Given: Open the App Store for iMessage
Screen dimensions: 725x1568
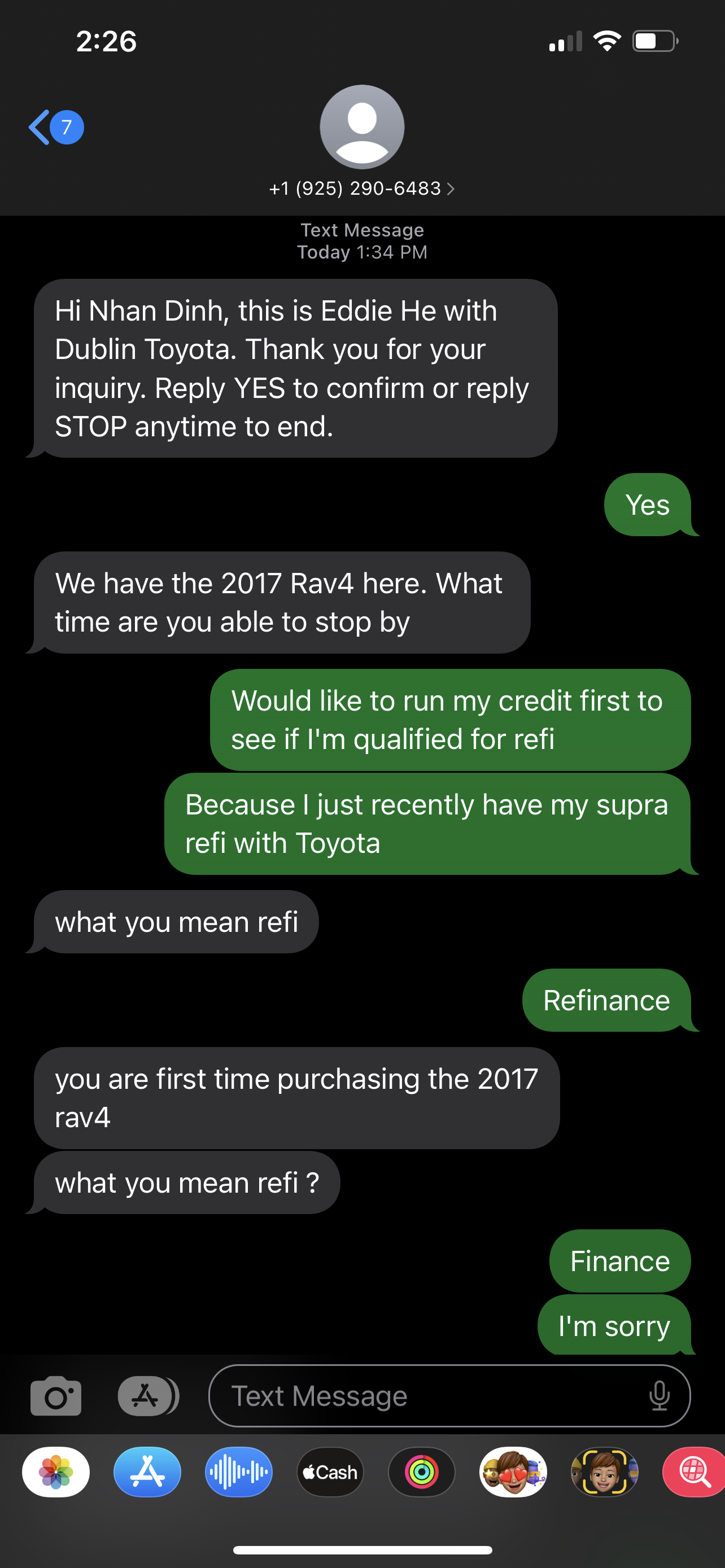Looking at the screenshot, I should click(x=147, y=1473).
